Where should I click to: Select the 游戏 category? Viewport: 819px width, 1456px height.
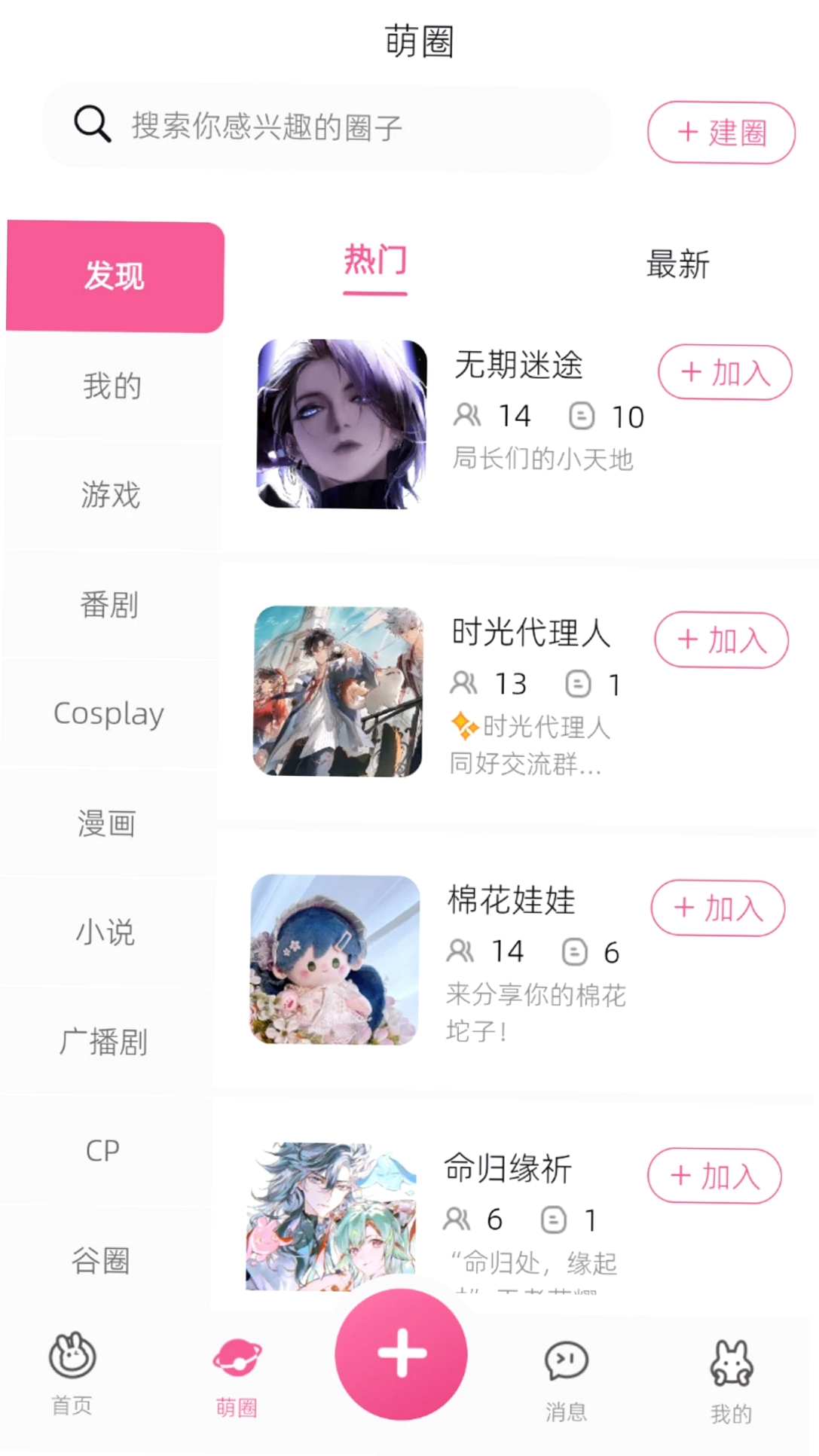pyautogui.click(x=112, y=495)
